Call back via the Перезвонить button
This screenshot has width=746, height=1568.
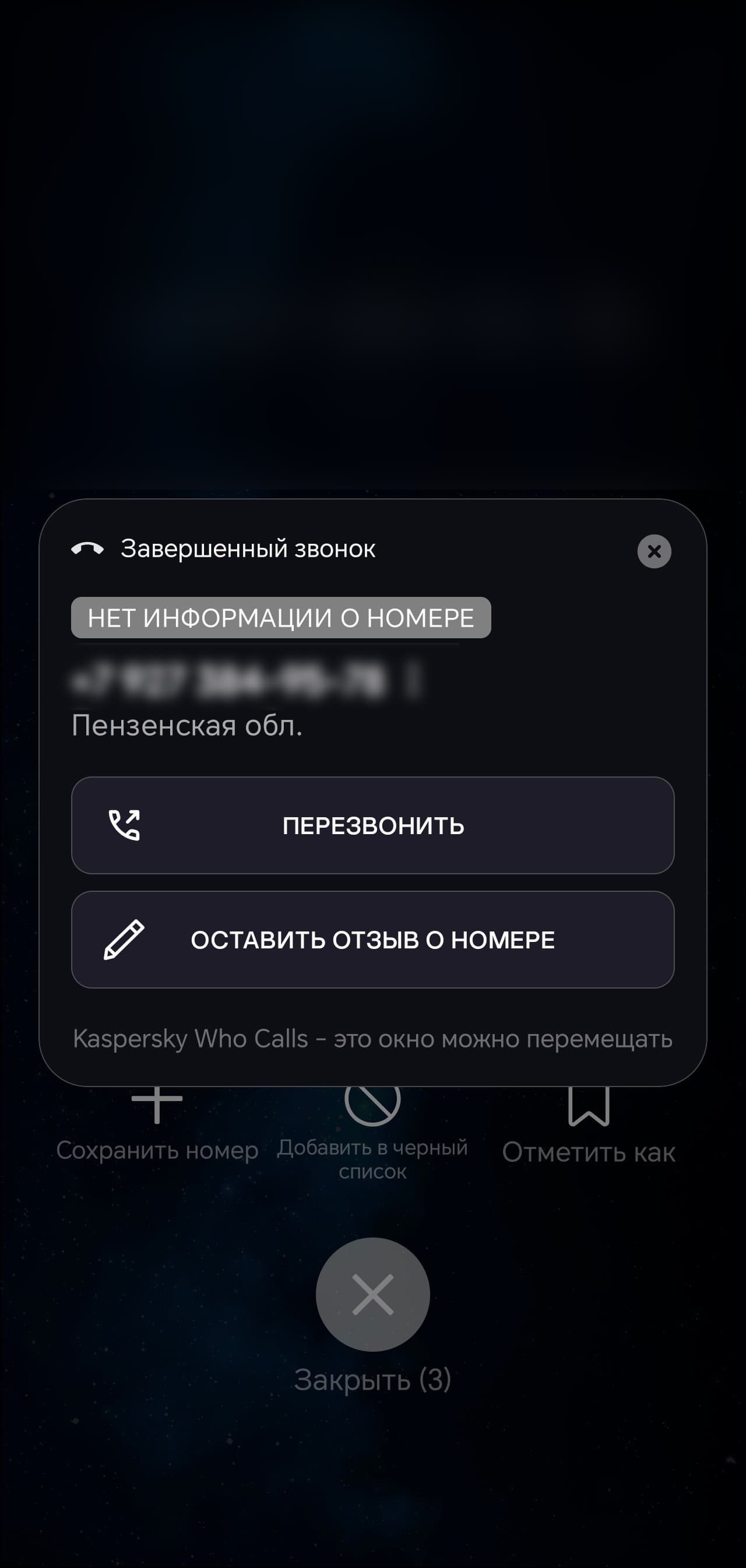pos(372,825)
